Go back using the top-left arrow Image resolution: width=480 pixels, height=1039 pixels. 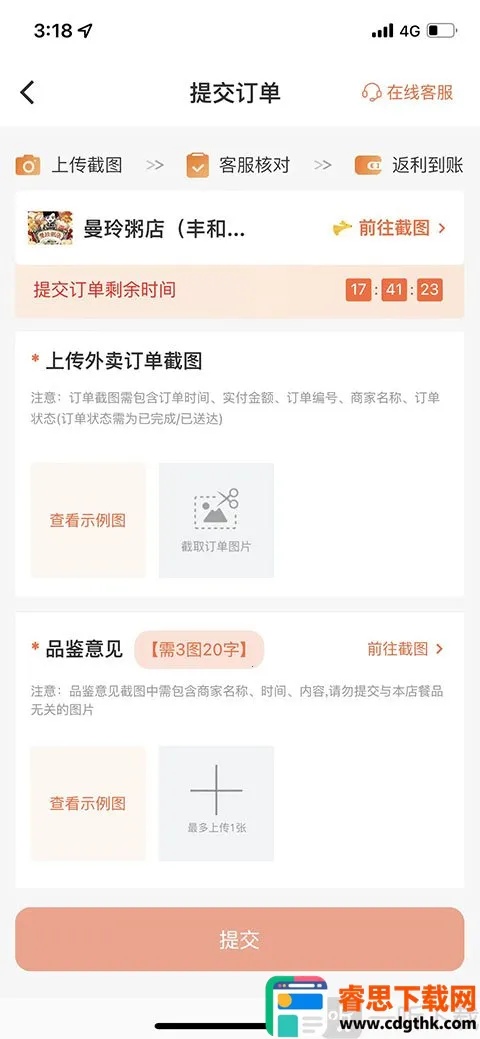pyautogui.click(x=27, y=93)
